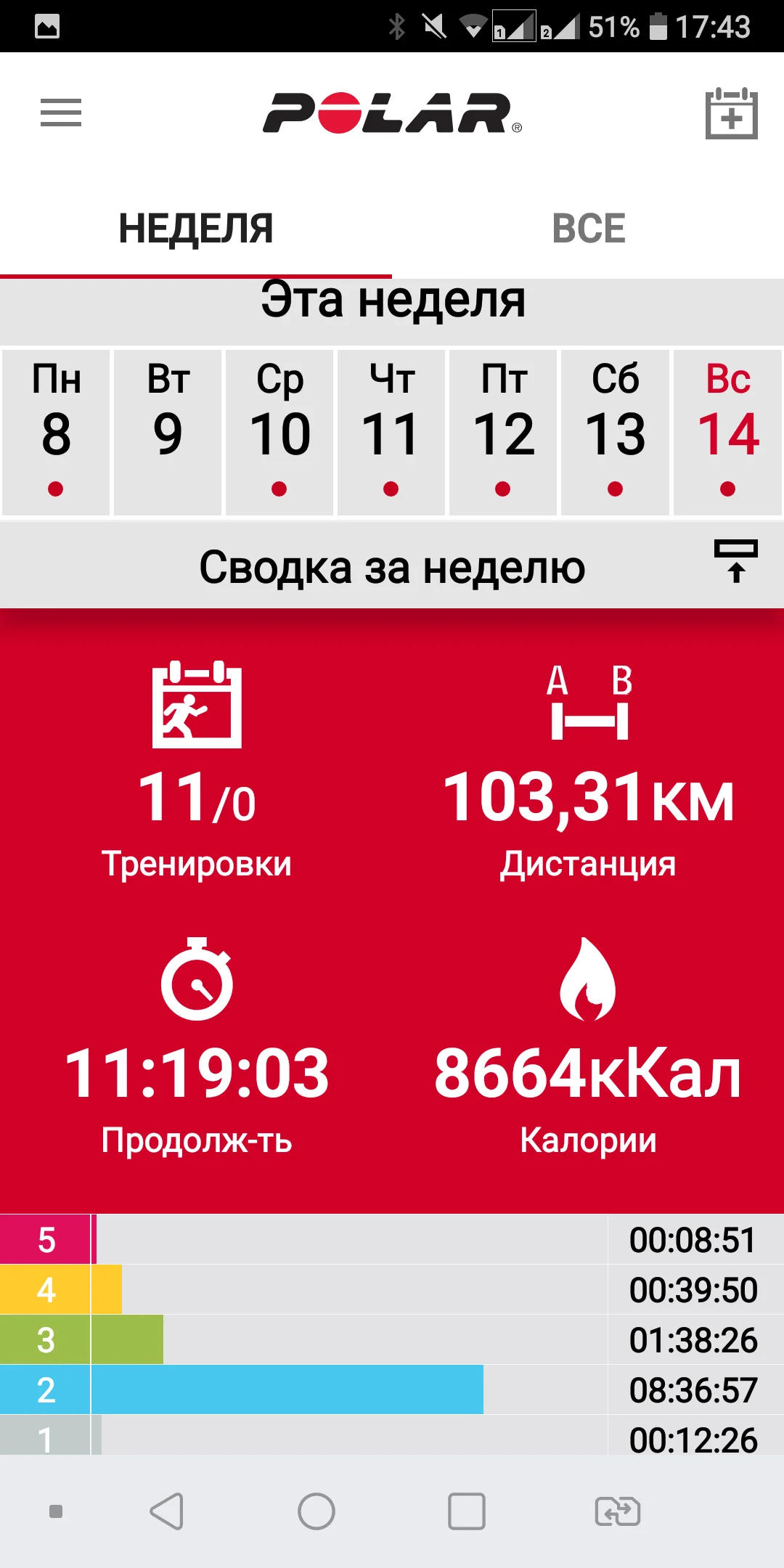Select Saturday 13 (Сб)
This screenshot has height=1568, width=784.
pyautogui.click(x=615, y=433)
